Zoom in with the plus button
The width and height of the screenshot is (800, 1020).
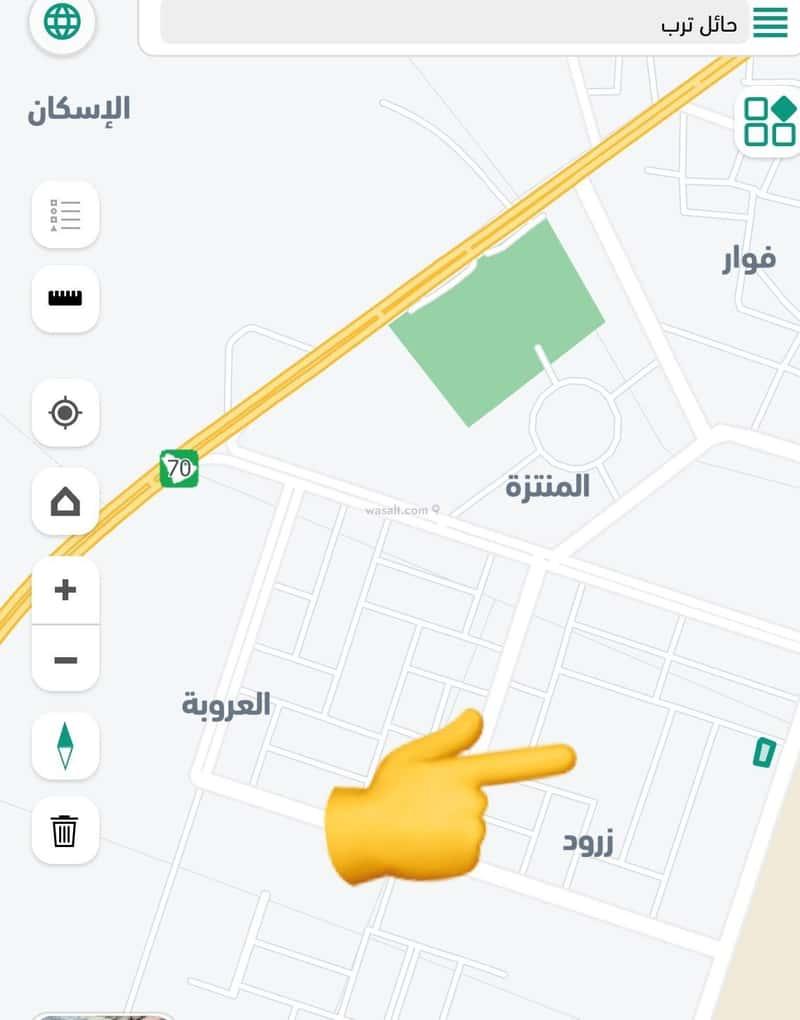(x=65, y=590)
